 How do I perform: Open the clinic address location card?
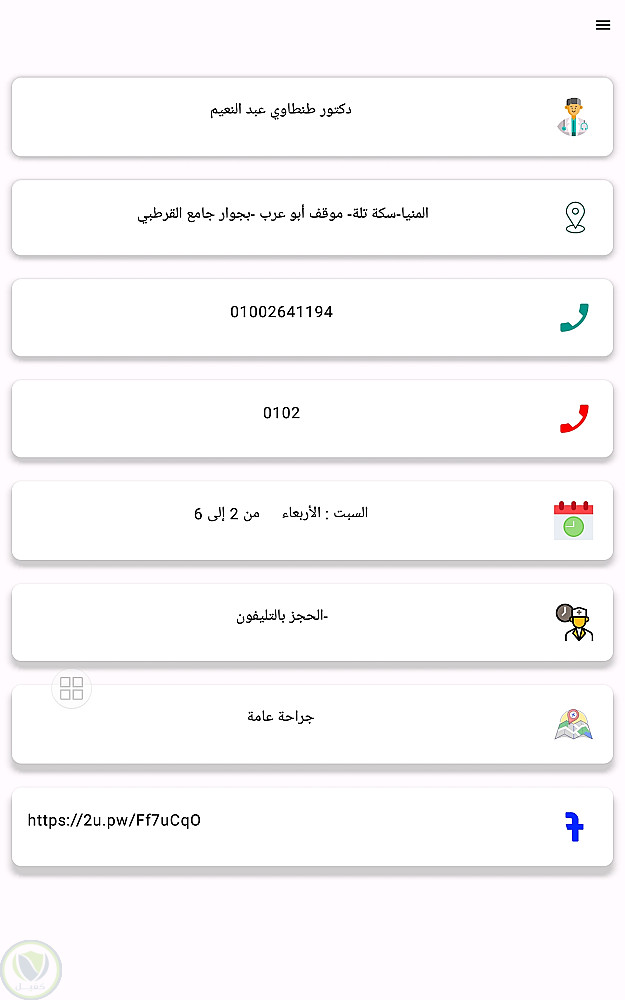312,217
